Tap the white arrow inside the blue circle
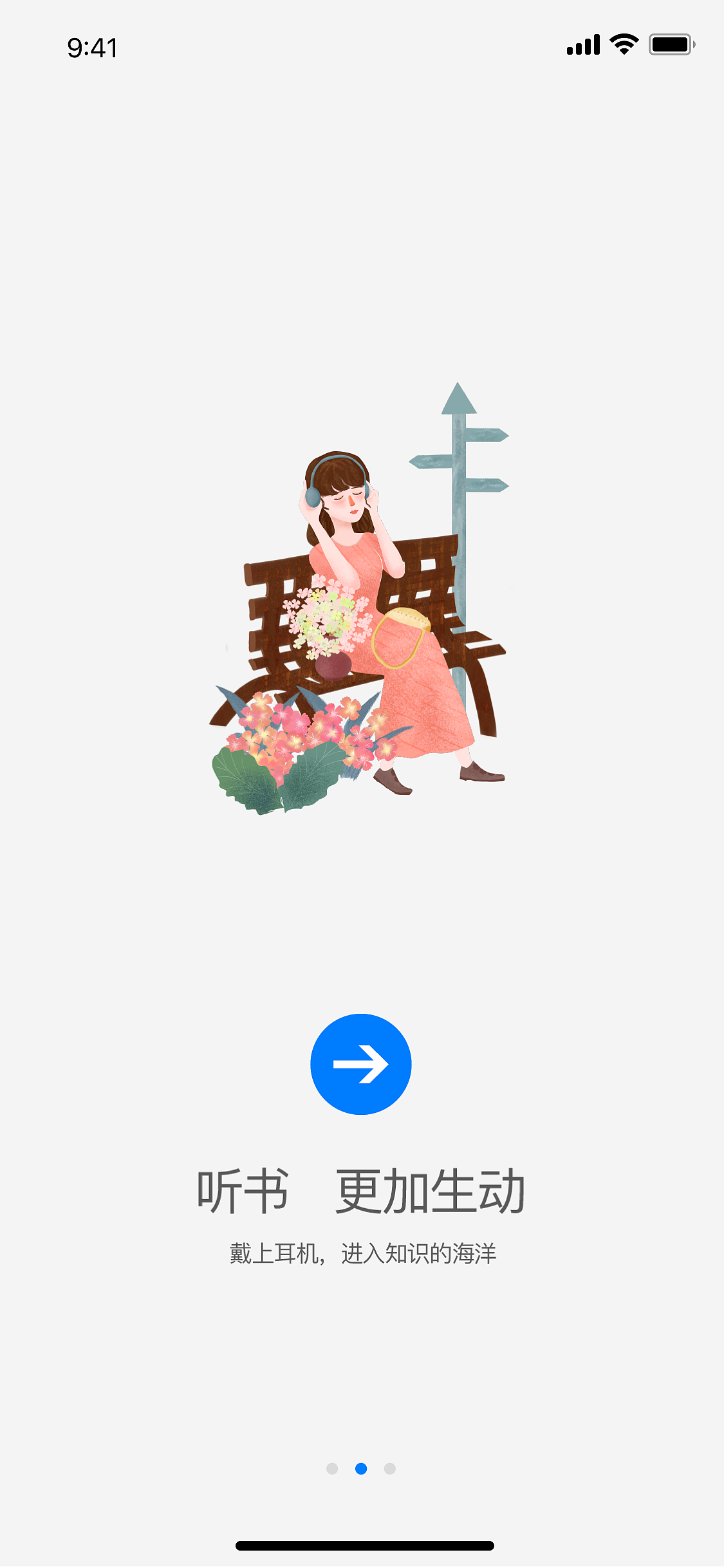Image resolution: width=724 pixels, height=1568 pixels. pyautogui.click(x=361, y=1064)
